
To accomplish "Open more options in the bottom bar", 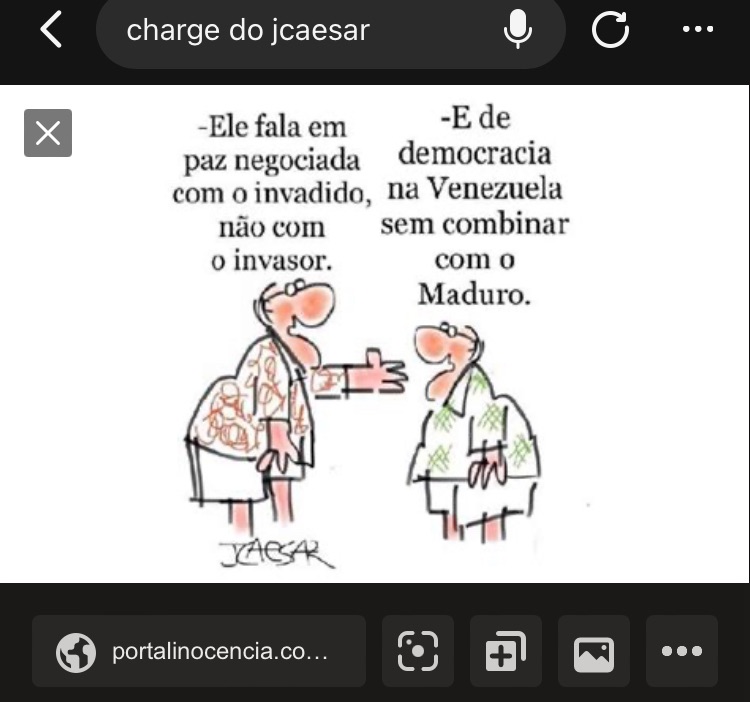I will point(682,651).
